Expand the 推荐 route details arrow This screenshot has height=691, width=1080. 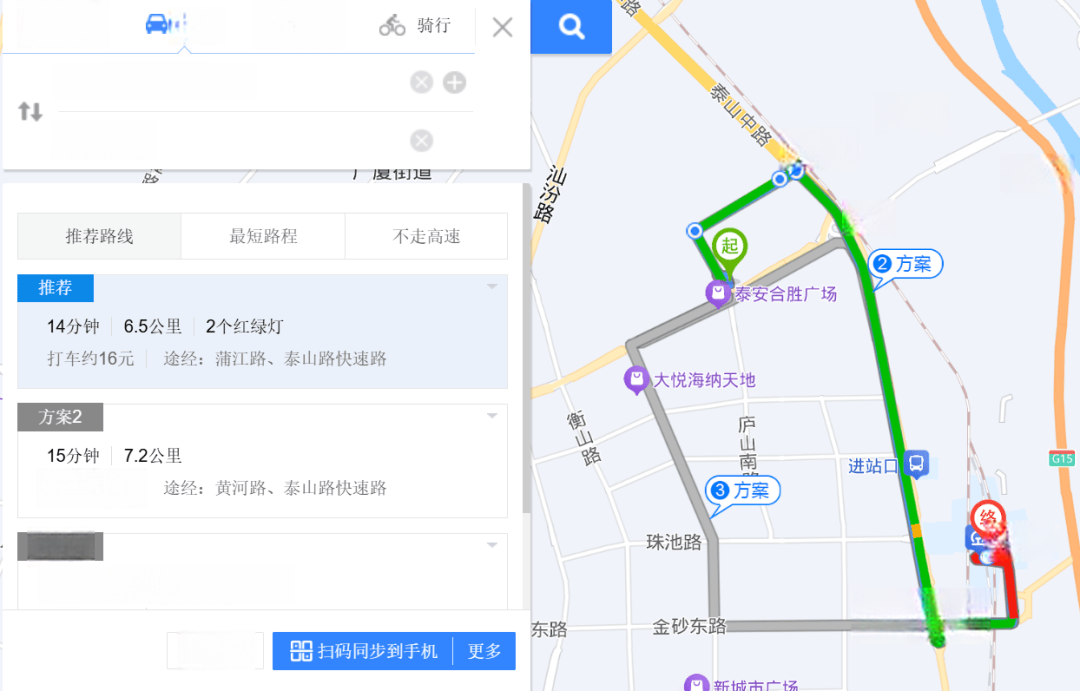pyautogui.click(x=491, y=287)
